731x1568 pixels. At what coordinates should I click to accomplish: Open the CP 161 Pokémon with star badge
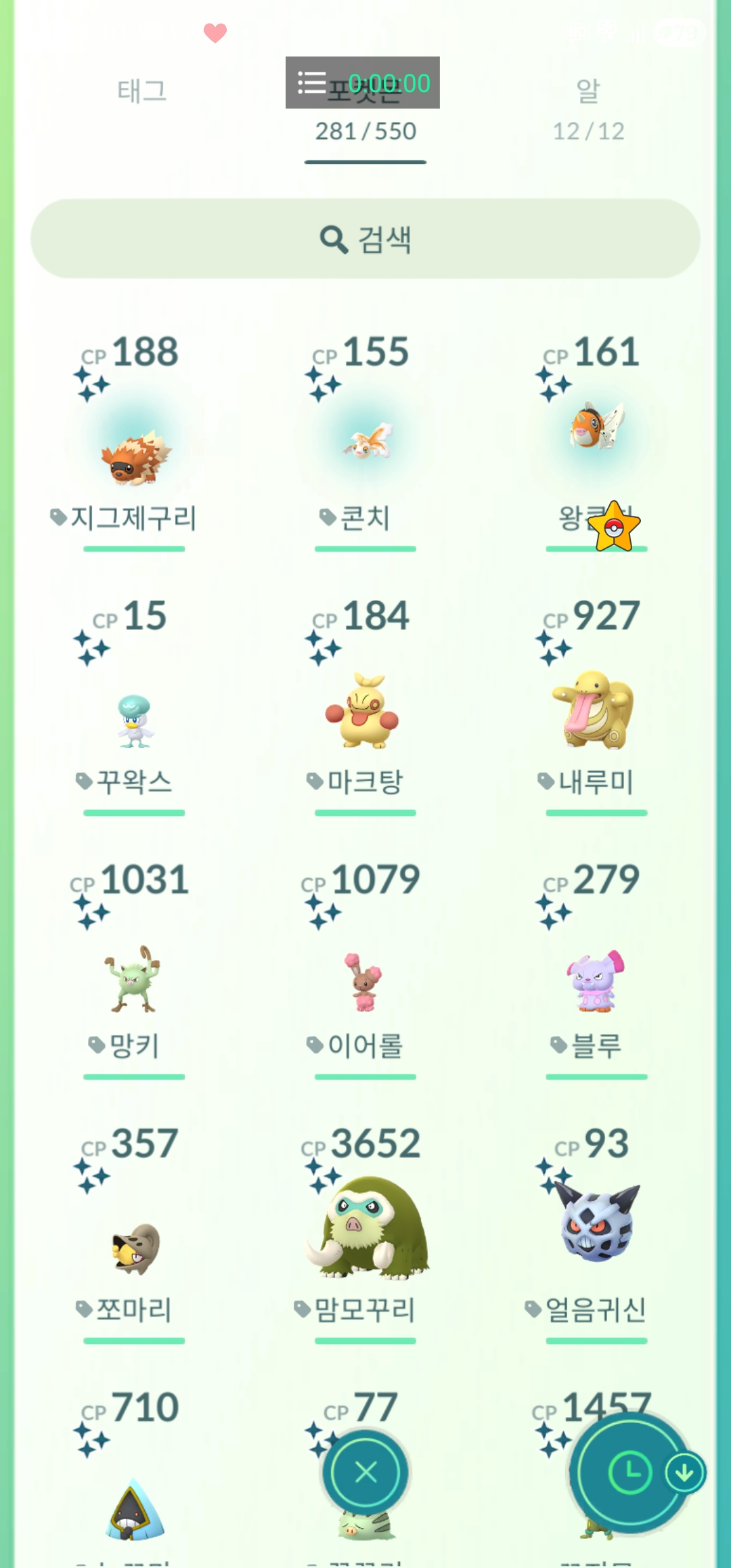coord(596,433)
